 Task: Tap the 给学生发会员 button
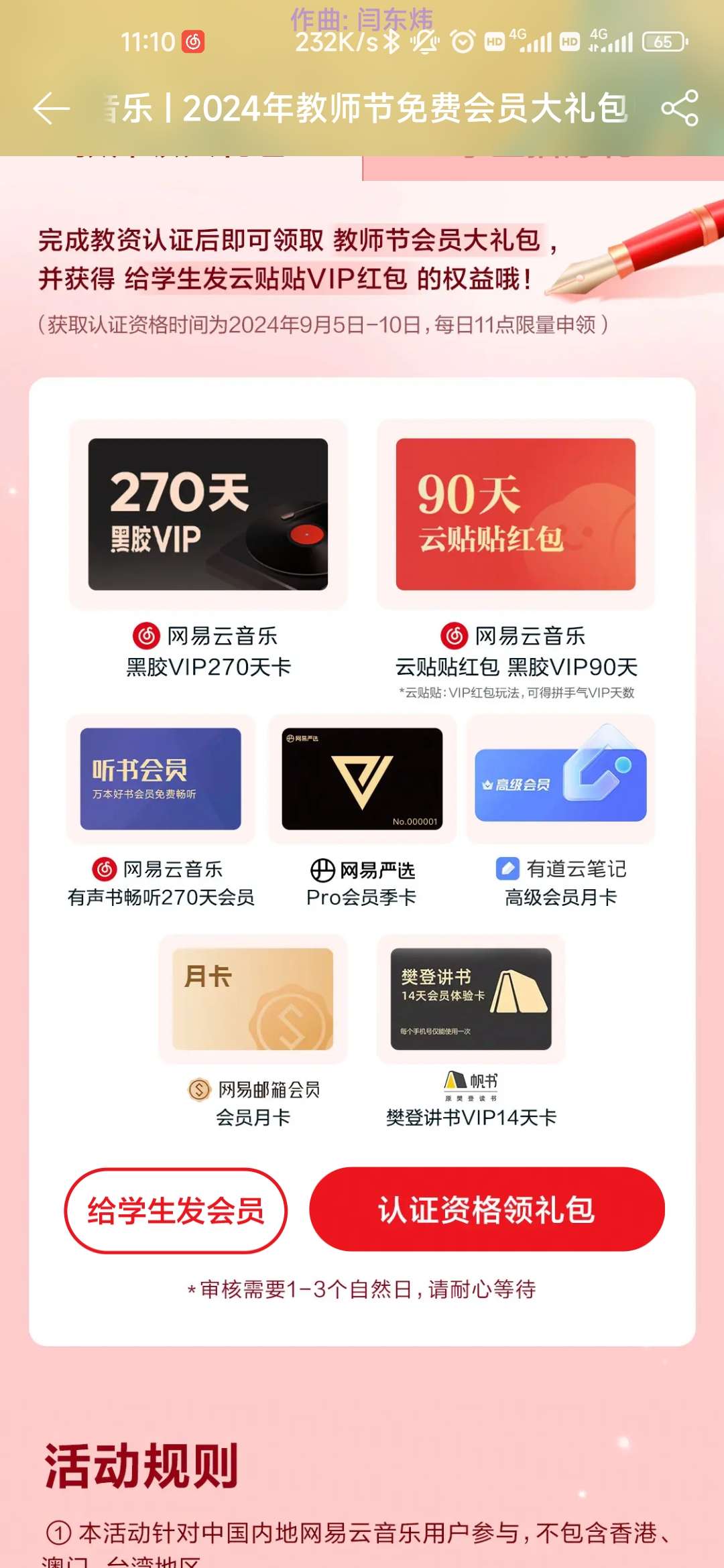click(x=176, y=1211)
